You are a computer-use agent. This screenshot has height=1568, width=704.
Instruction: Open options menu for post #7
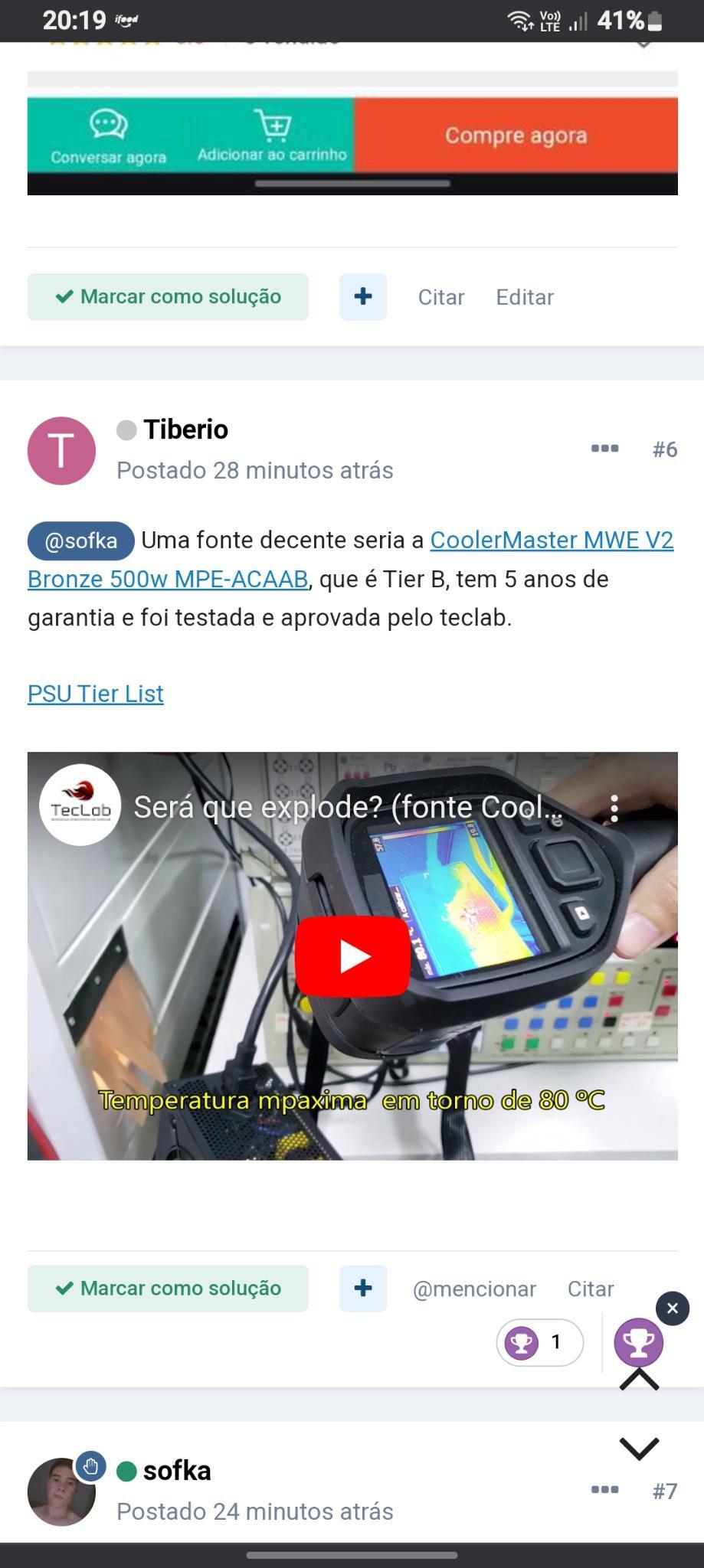604,1490
